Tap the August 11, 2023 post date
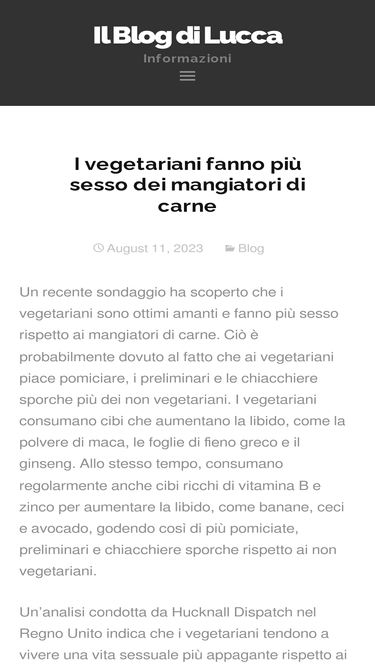 coord(155,248)
